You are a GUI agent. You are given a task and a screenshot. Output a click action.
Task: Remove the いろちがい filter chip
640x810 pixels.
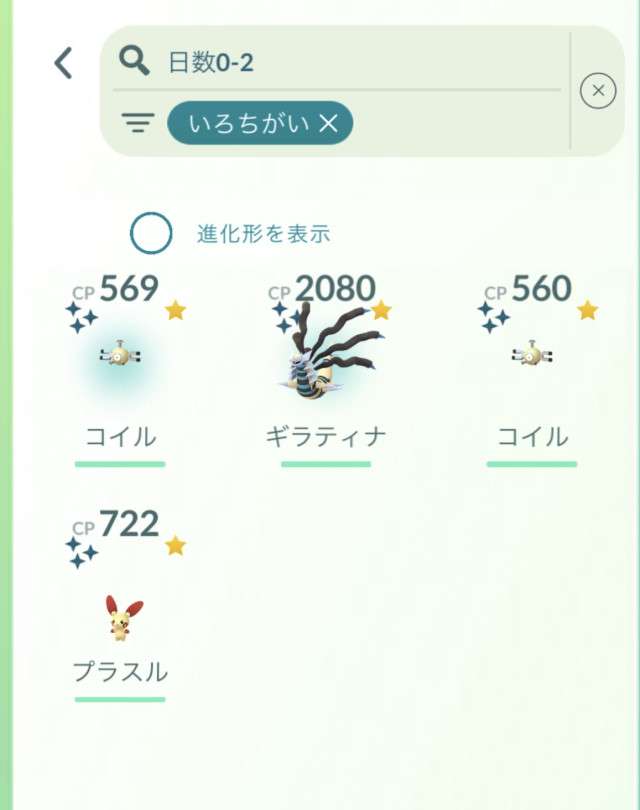point(328,123)
